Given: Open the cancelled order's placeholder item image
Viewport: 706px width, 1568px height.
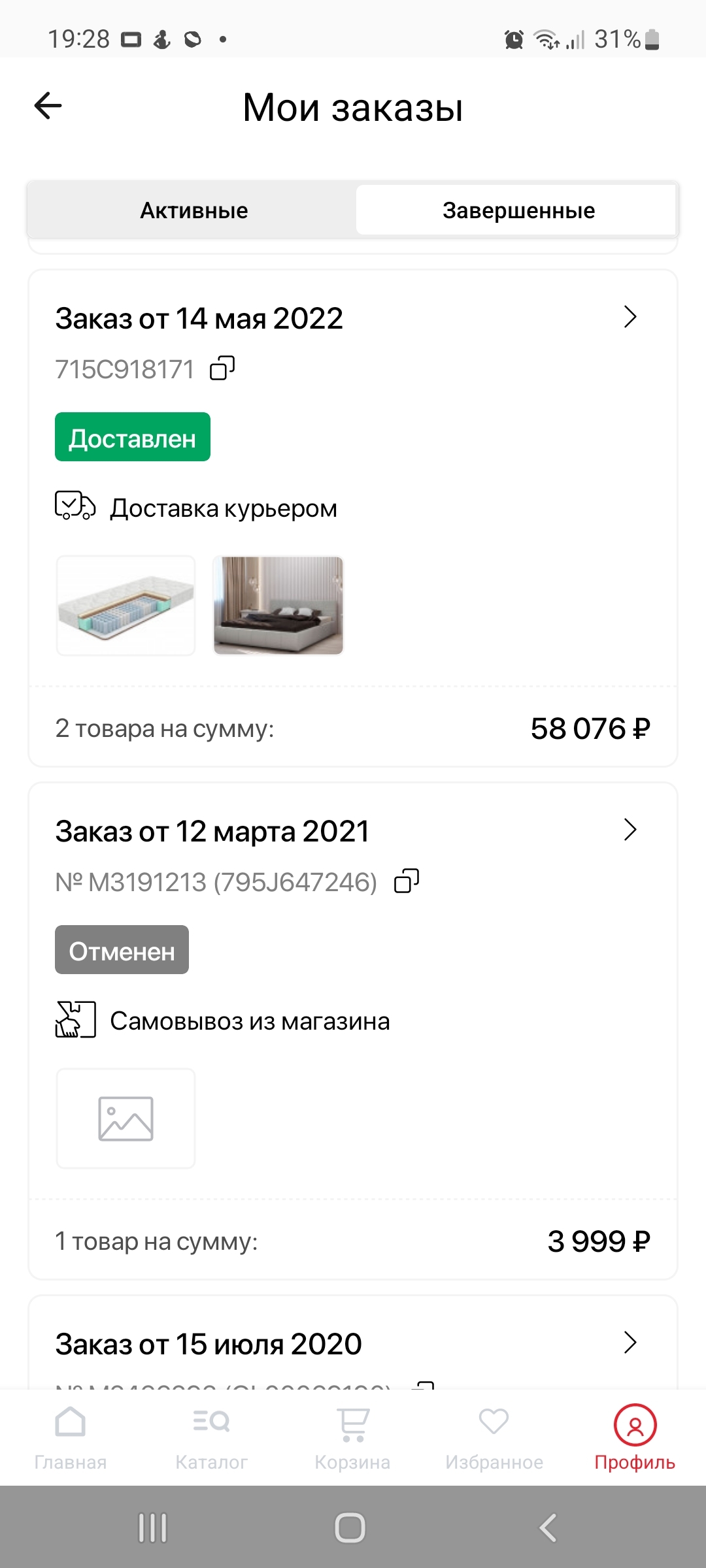Looking at the screenshot, I should (x=126, y=1119).
